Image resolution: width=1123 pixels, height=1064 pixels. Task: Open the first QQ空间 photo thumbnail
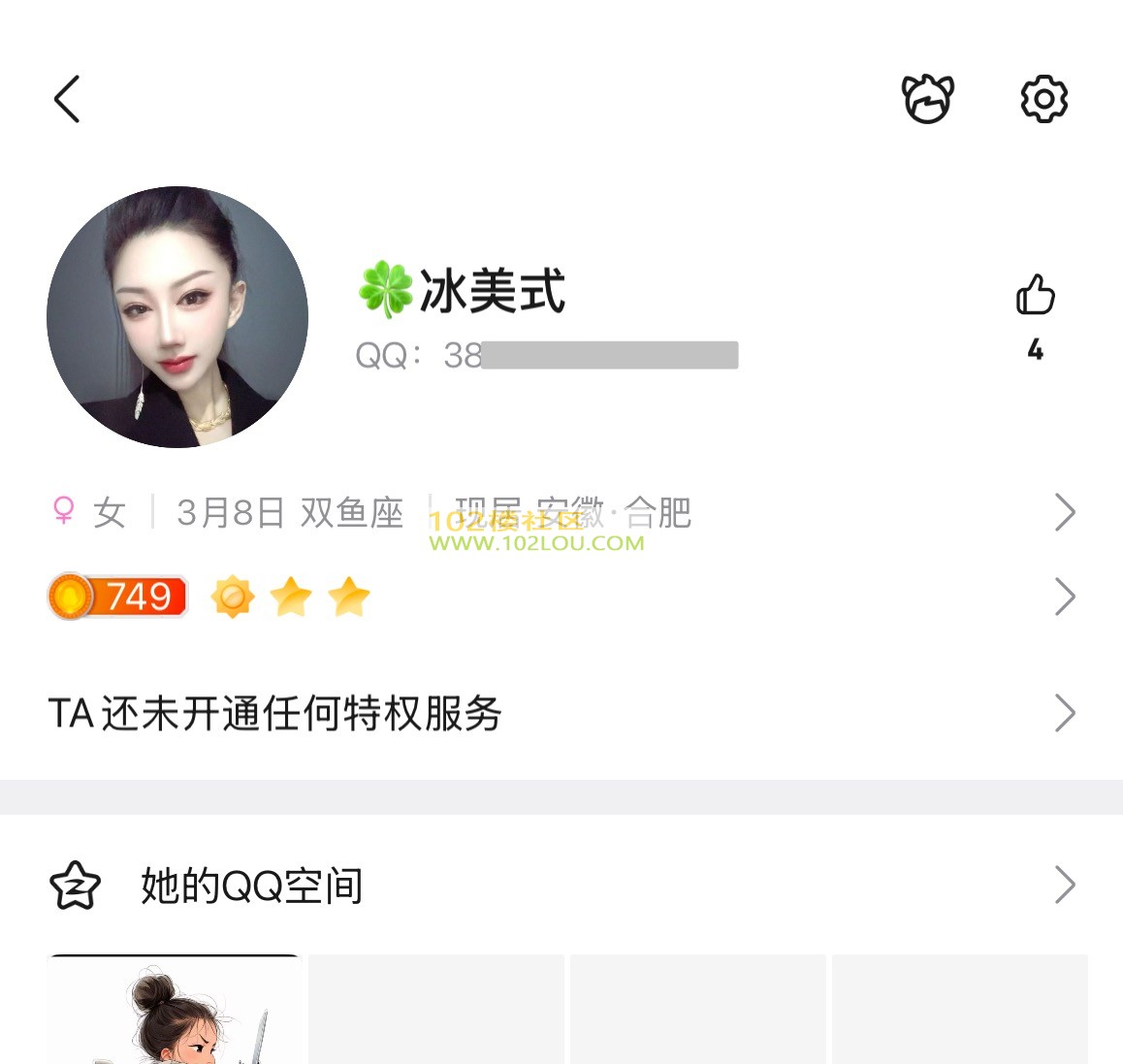[x=175, y=1011]
